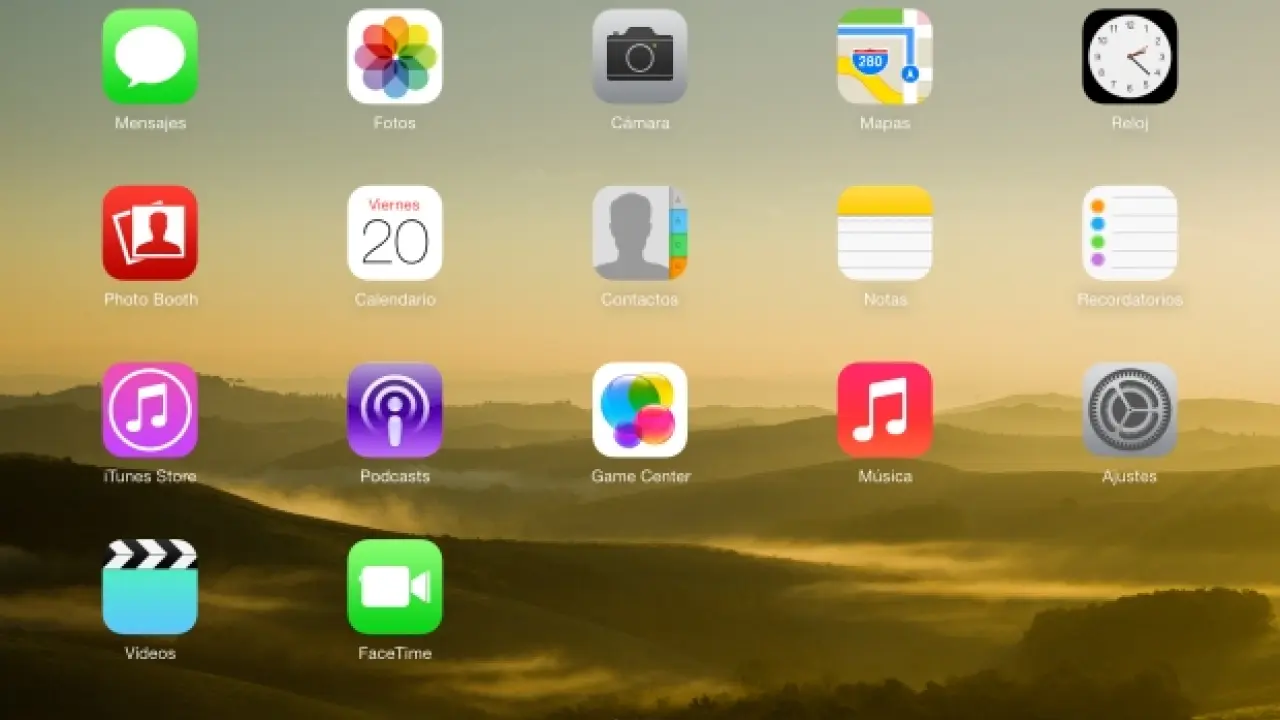The width and height of the screenshot is (1280, 720).
Task: Tap the Reloj clock app
Action: coord(1130,57)
